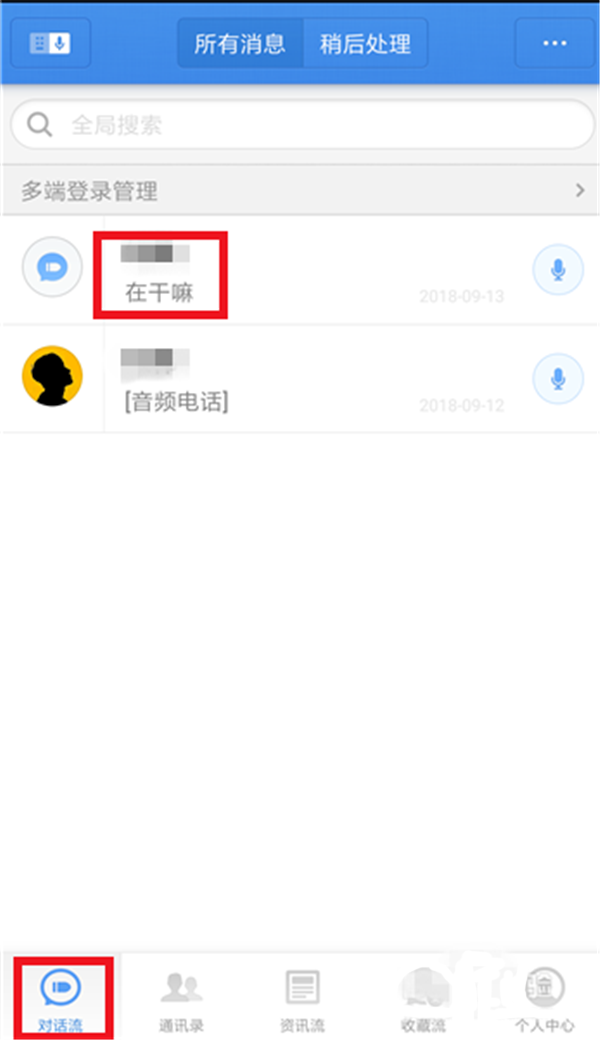Open the voice input icon in header
Screen dimensions: 600x1040
coord(50,44)
